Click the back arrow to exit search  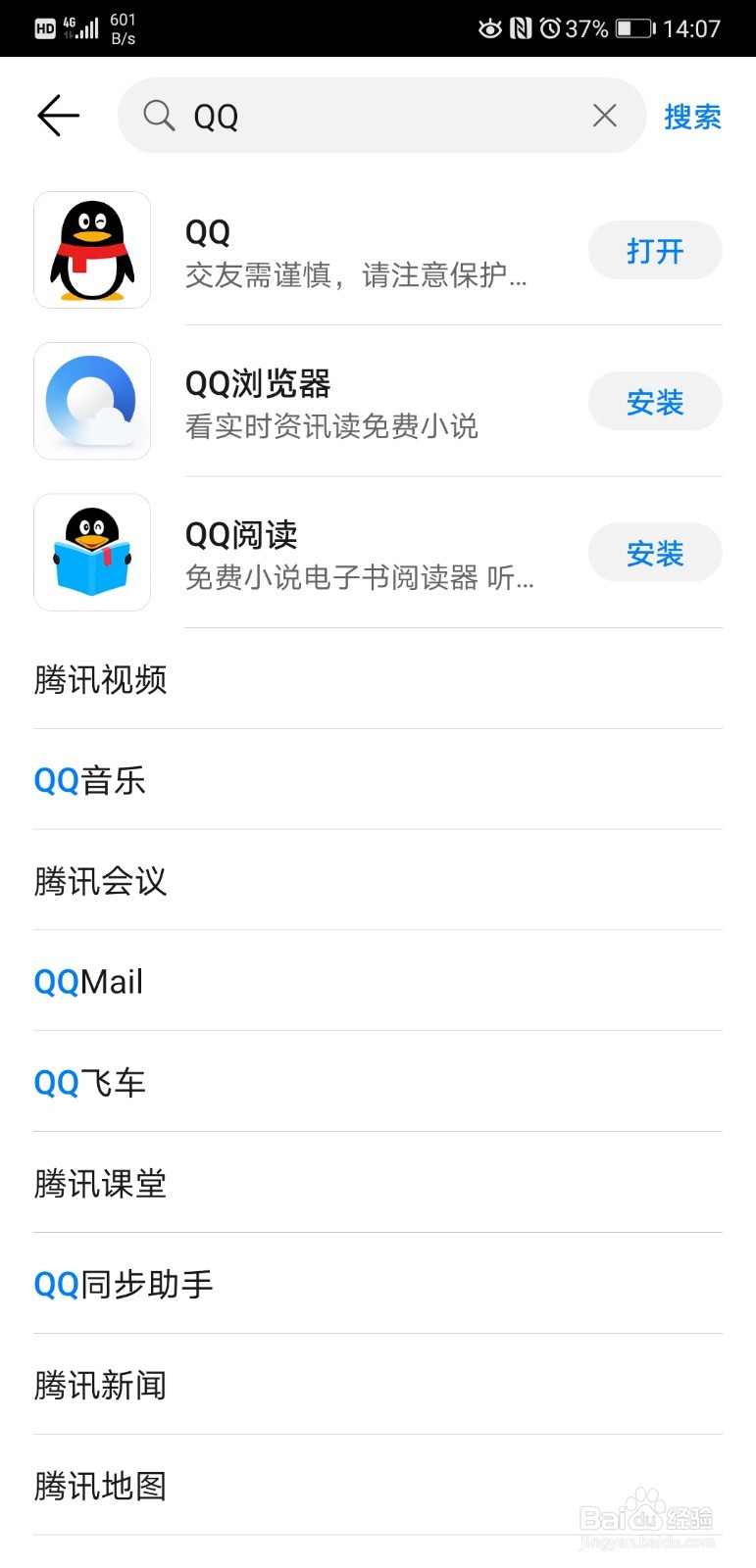pyautogui.click(x=57, y=115)
